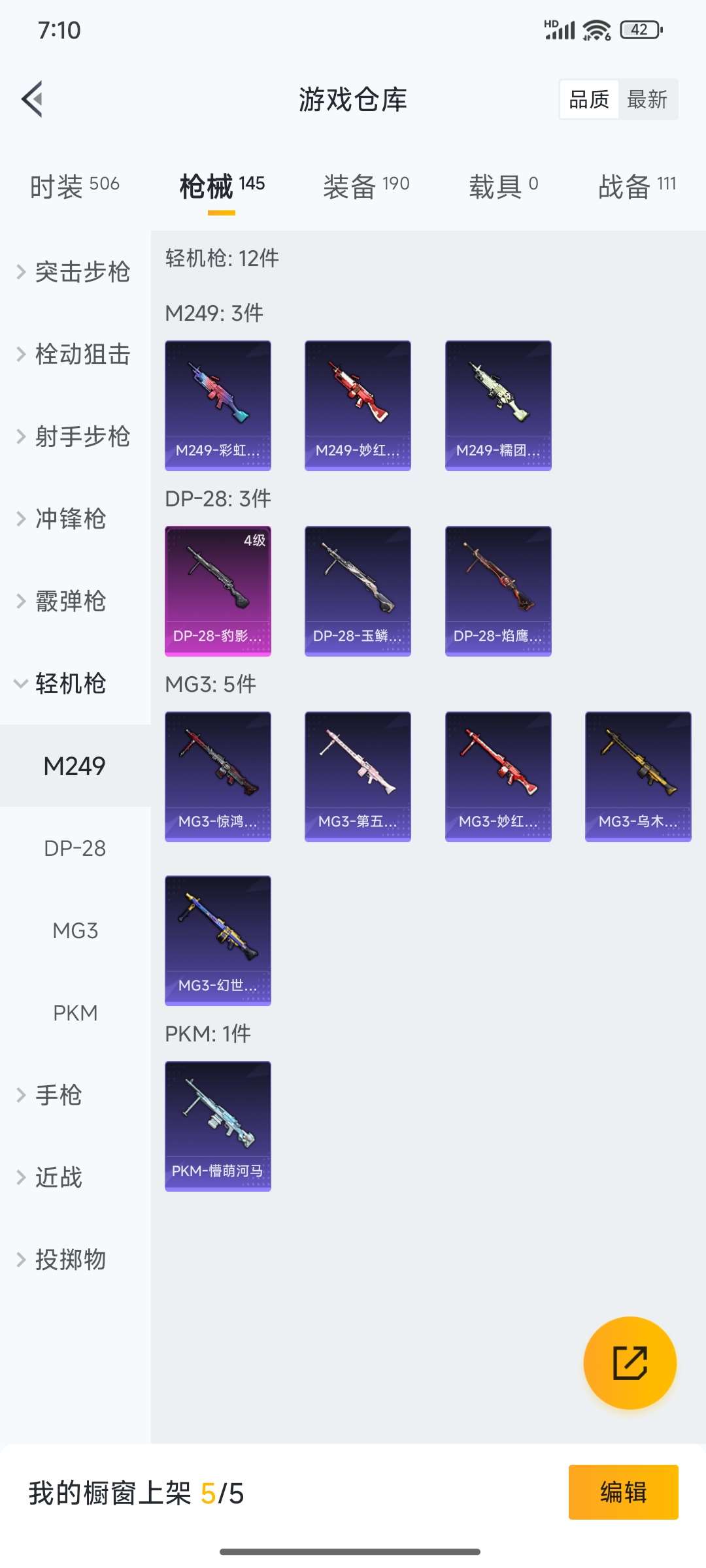Screen dimensions: 706x1568
Task: Tap the battery indicator showing 42
Action: 638,29
